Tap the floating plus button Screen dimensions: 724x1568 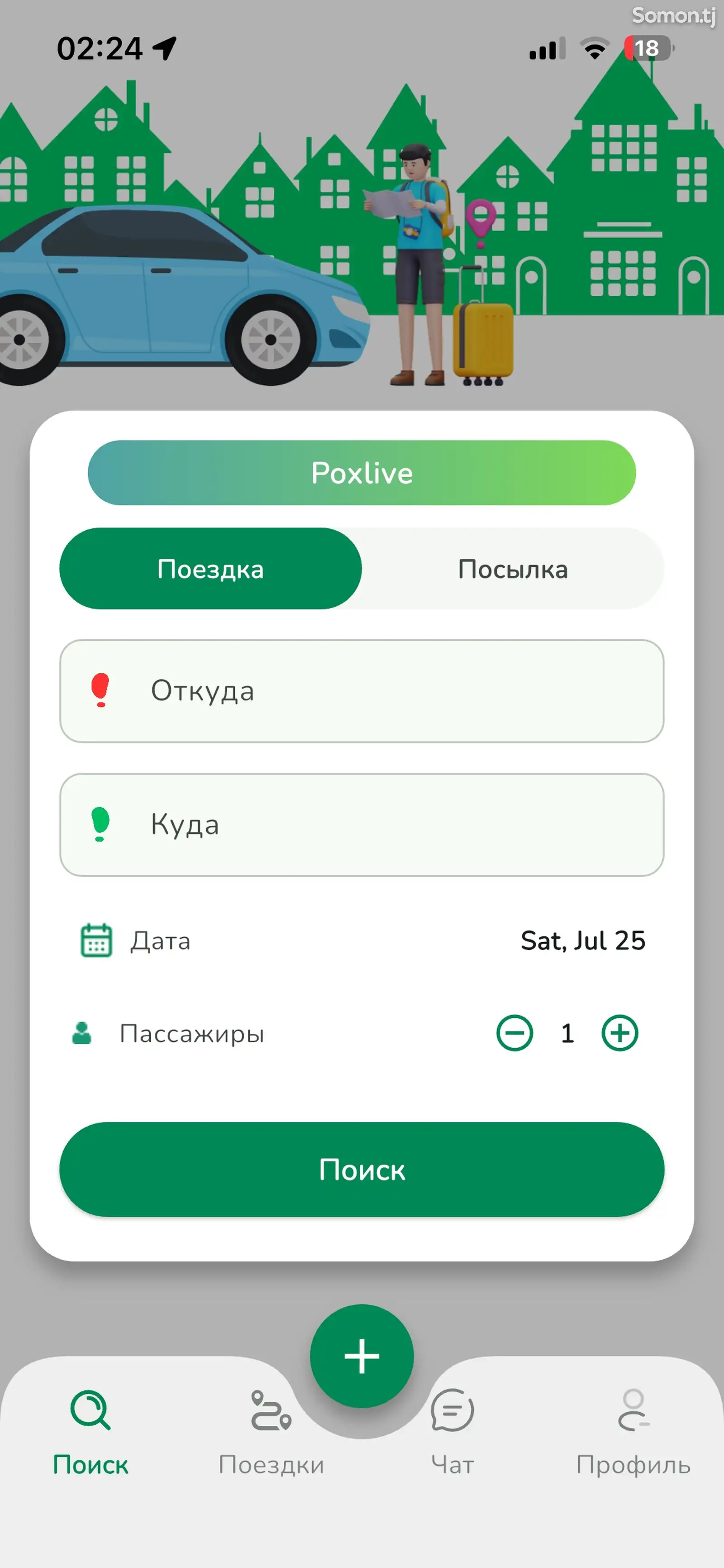pyautogui.click(x=362, y=1356)
